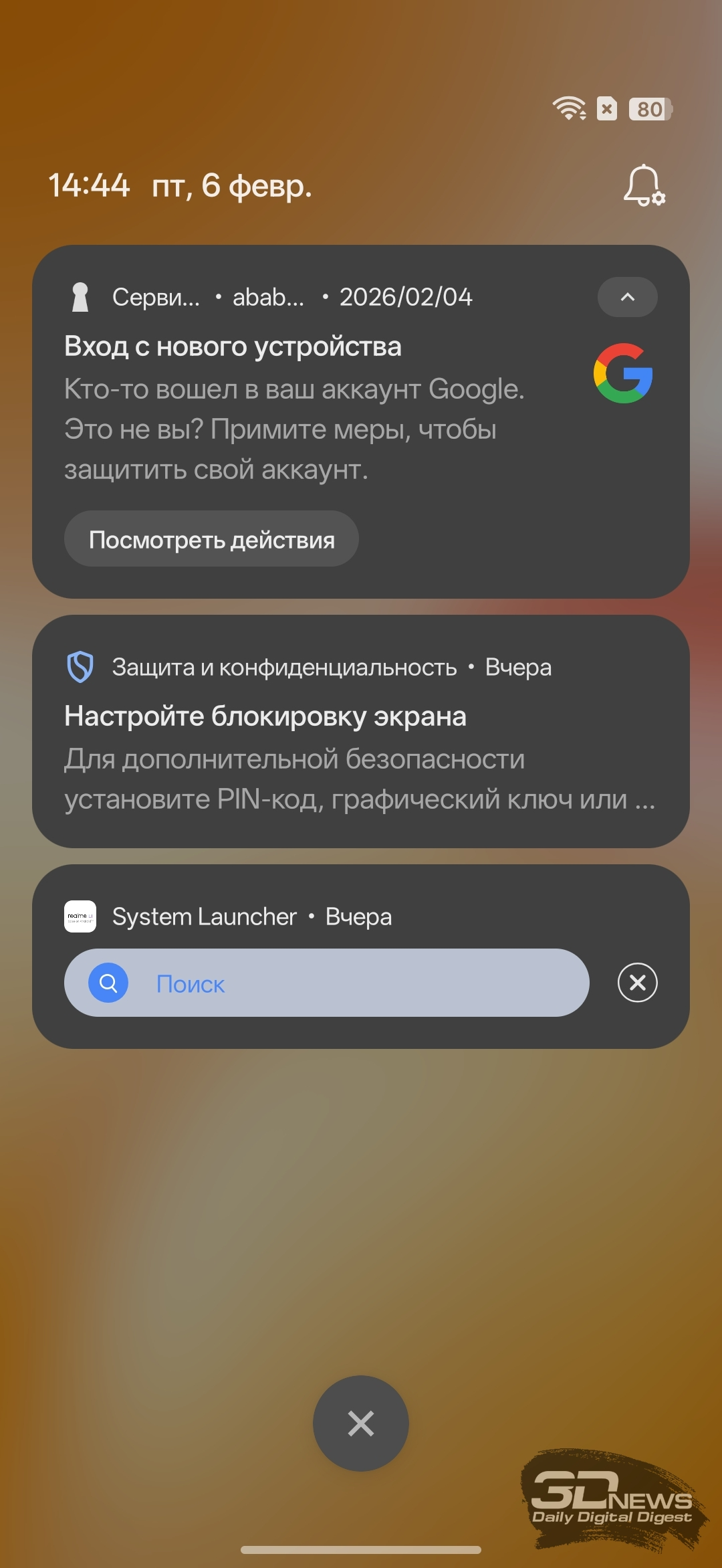Image resolution: width=722 pixels, height=1568 pixels.
Task: Collapse the Google sign-in notification
Action: (627, 297)
